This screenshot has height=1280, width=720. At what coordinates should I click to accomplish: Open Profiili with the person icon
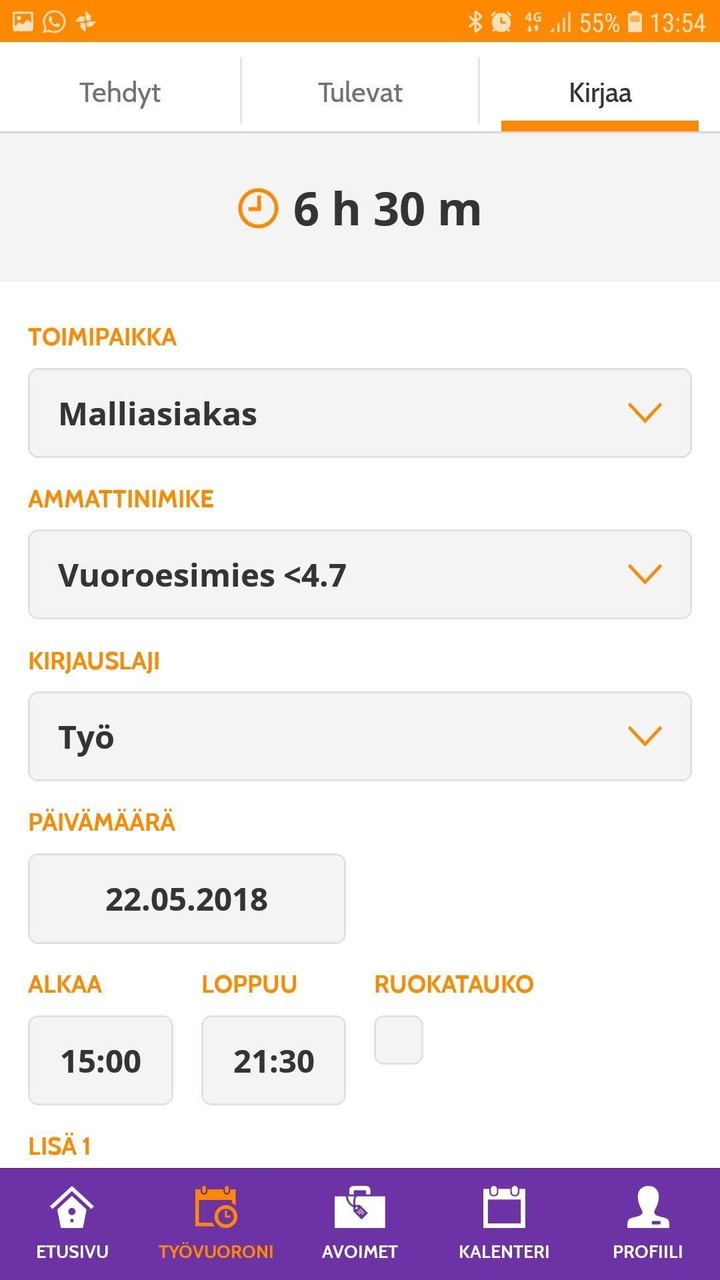pos(649,1206)
